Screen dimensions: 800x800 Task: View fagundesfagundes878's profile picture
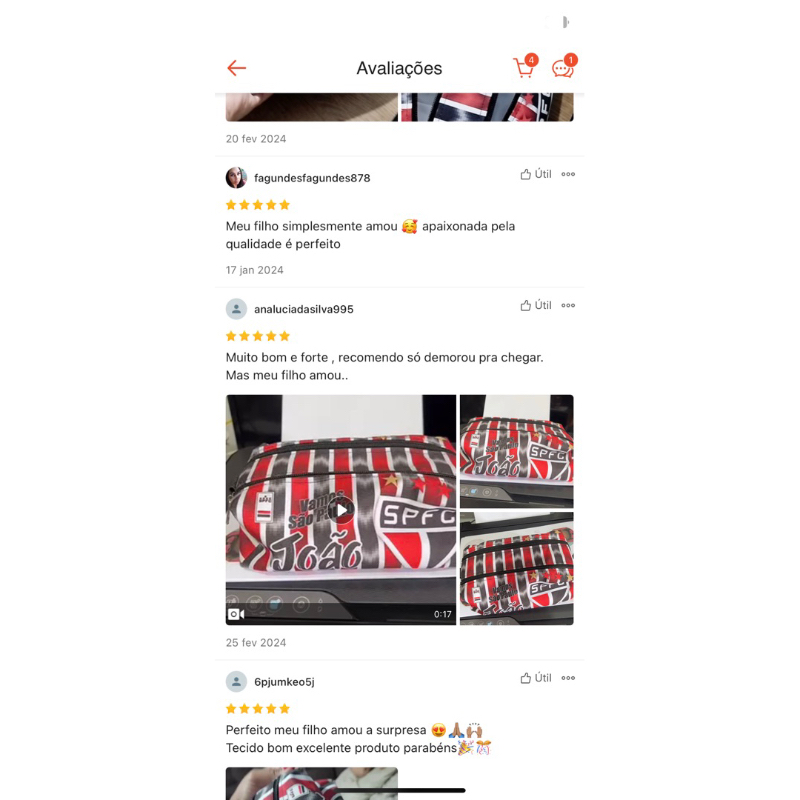pos(236,178)
